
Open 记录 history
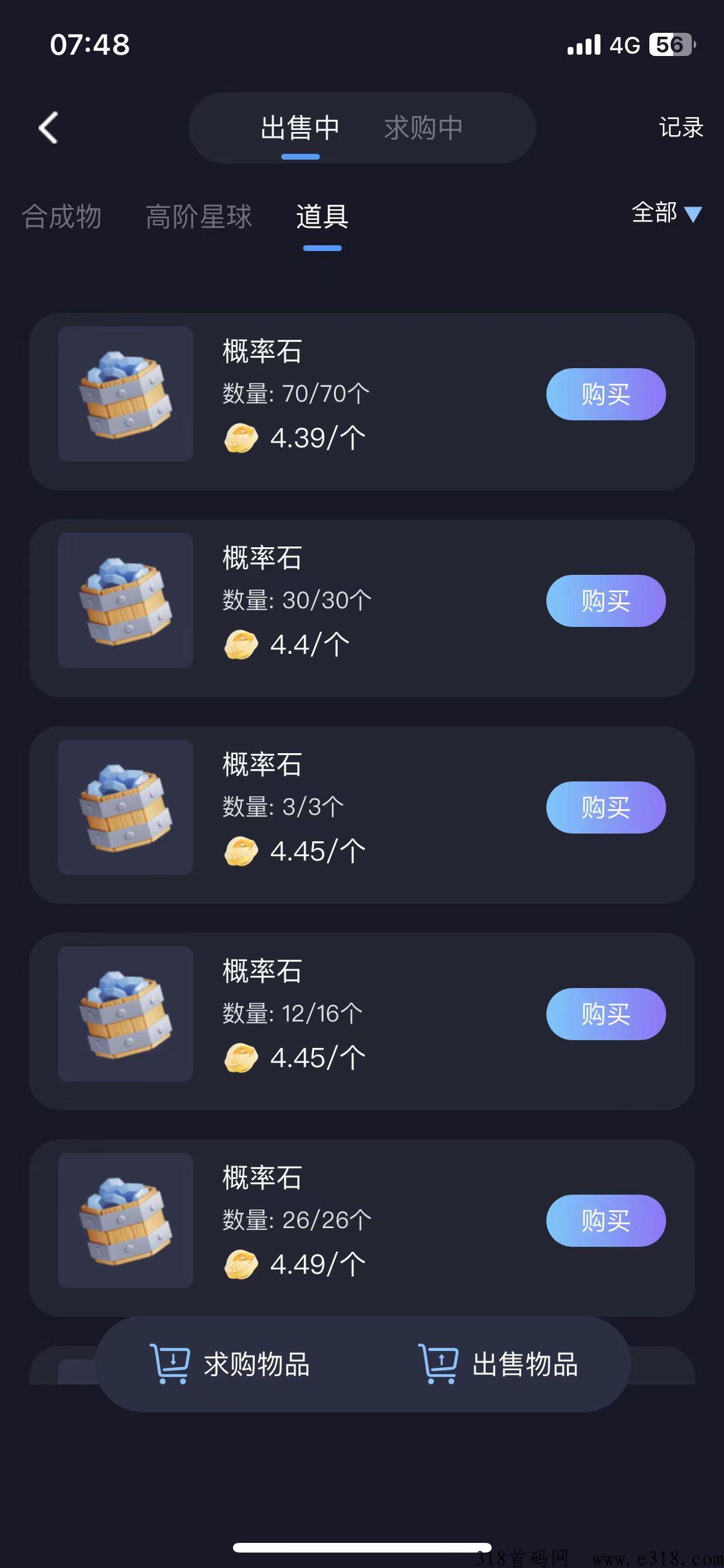680,127
